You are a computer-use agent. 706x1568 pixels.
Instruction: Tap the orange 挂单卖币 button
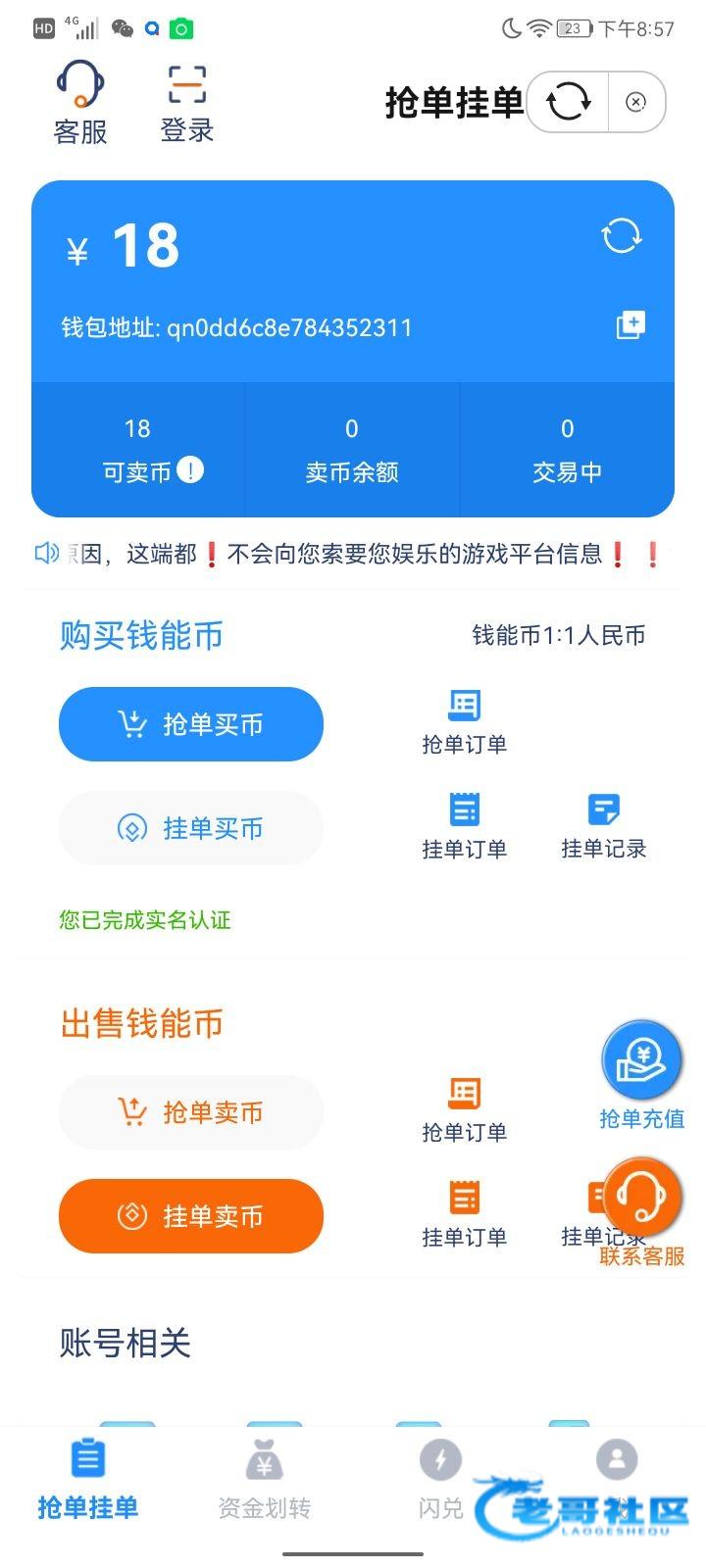tap(191, 1216)
